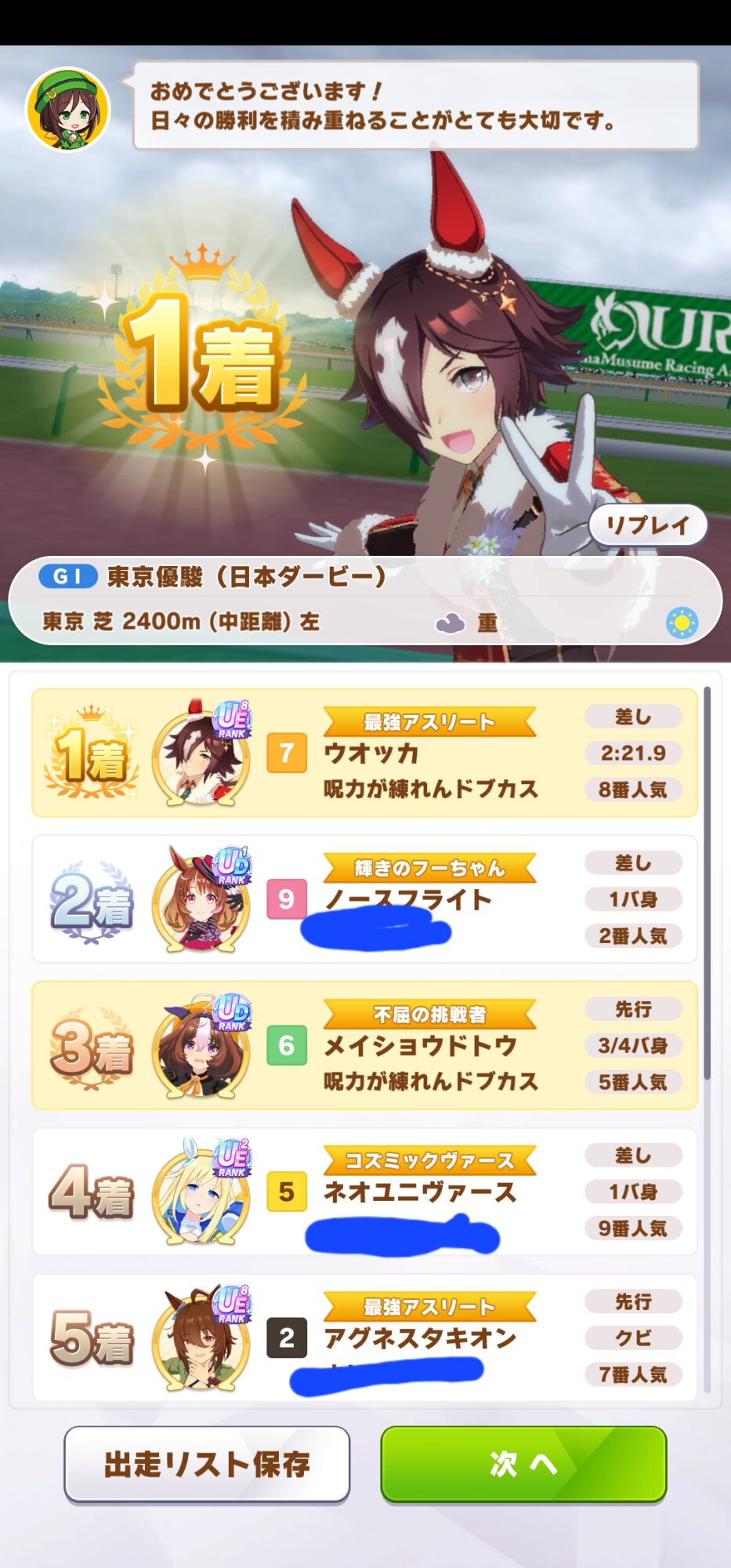View the 4着 ネオユニヴァース result row

[x=364, y=1192]
